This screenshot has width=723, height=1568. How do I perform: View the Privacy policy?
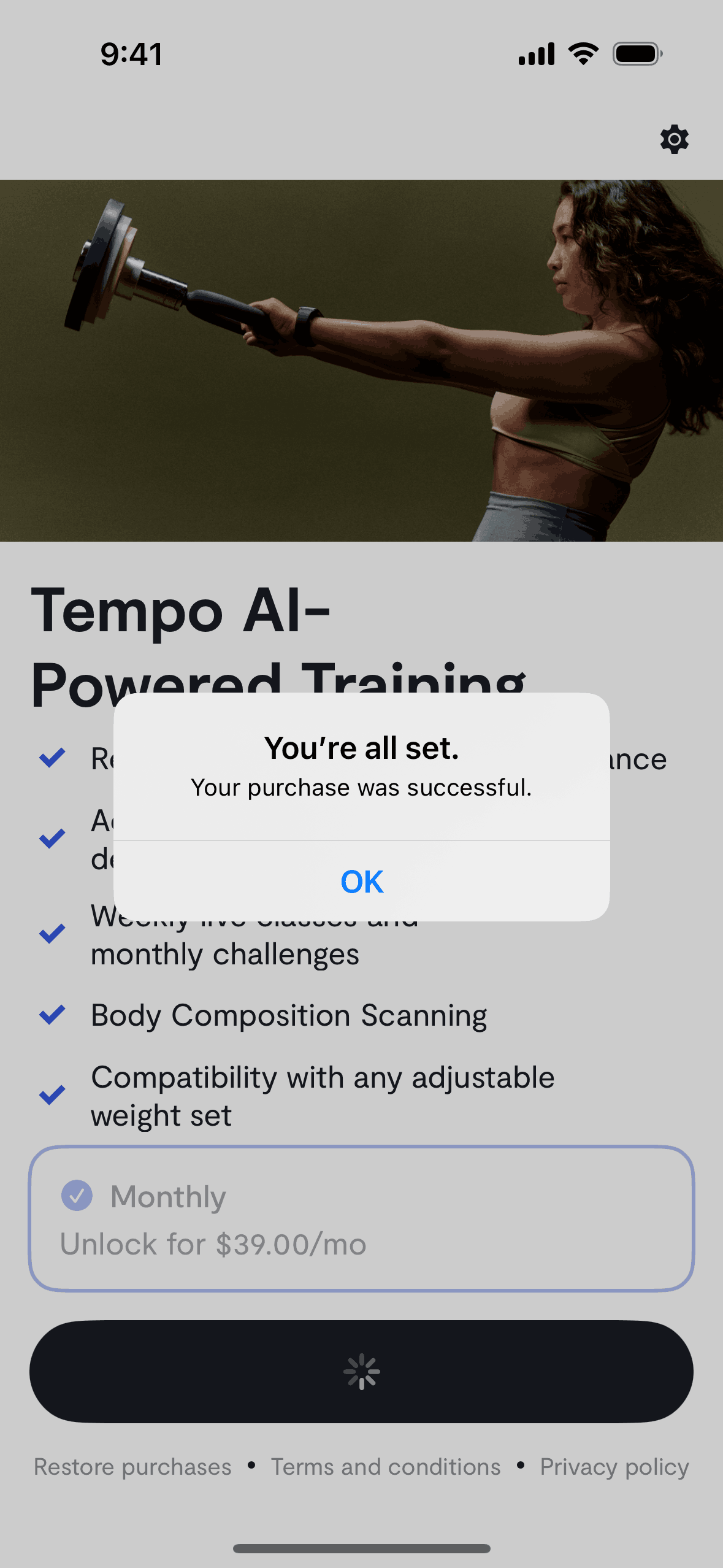pos(614,1467)
